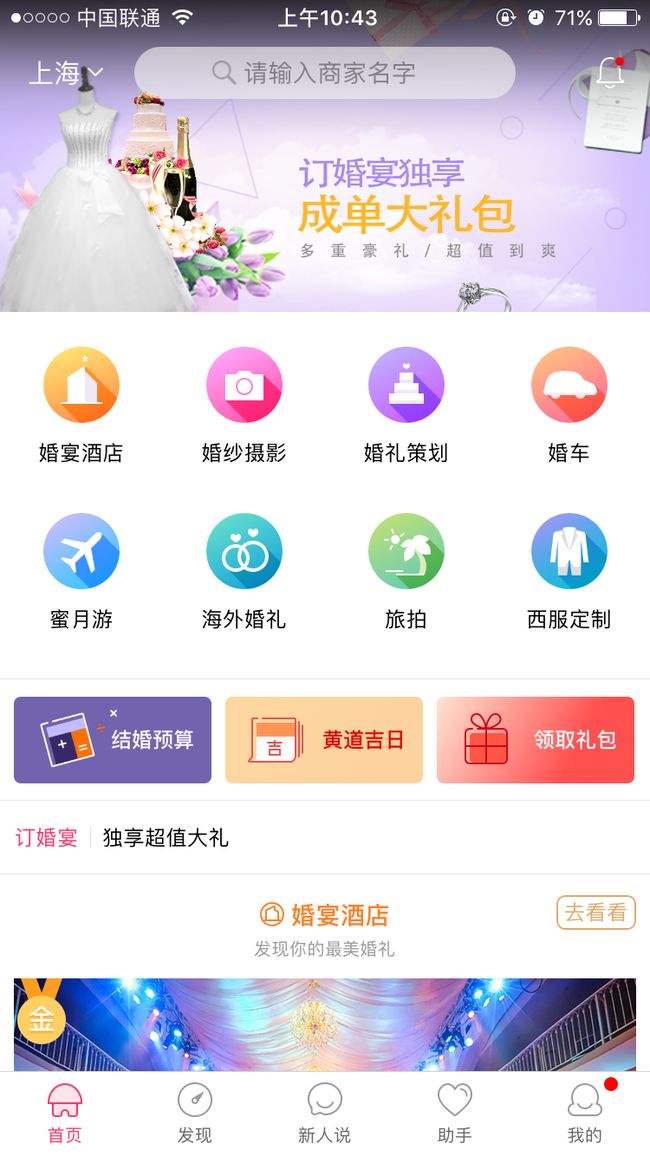This screenshot has height=1156, width=650.
Task: Select the 旅拍 category
Action: 406,572
